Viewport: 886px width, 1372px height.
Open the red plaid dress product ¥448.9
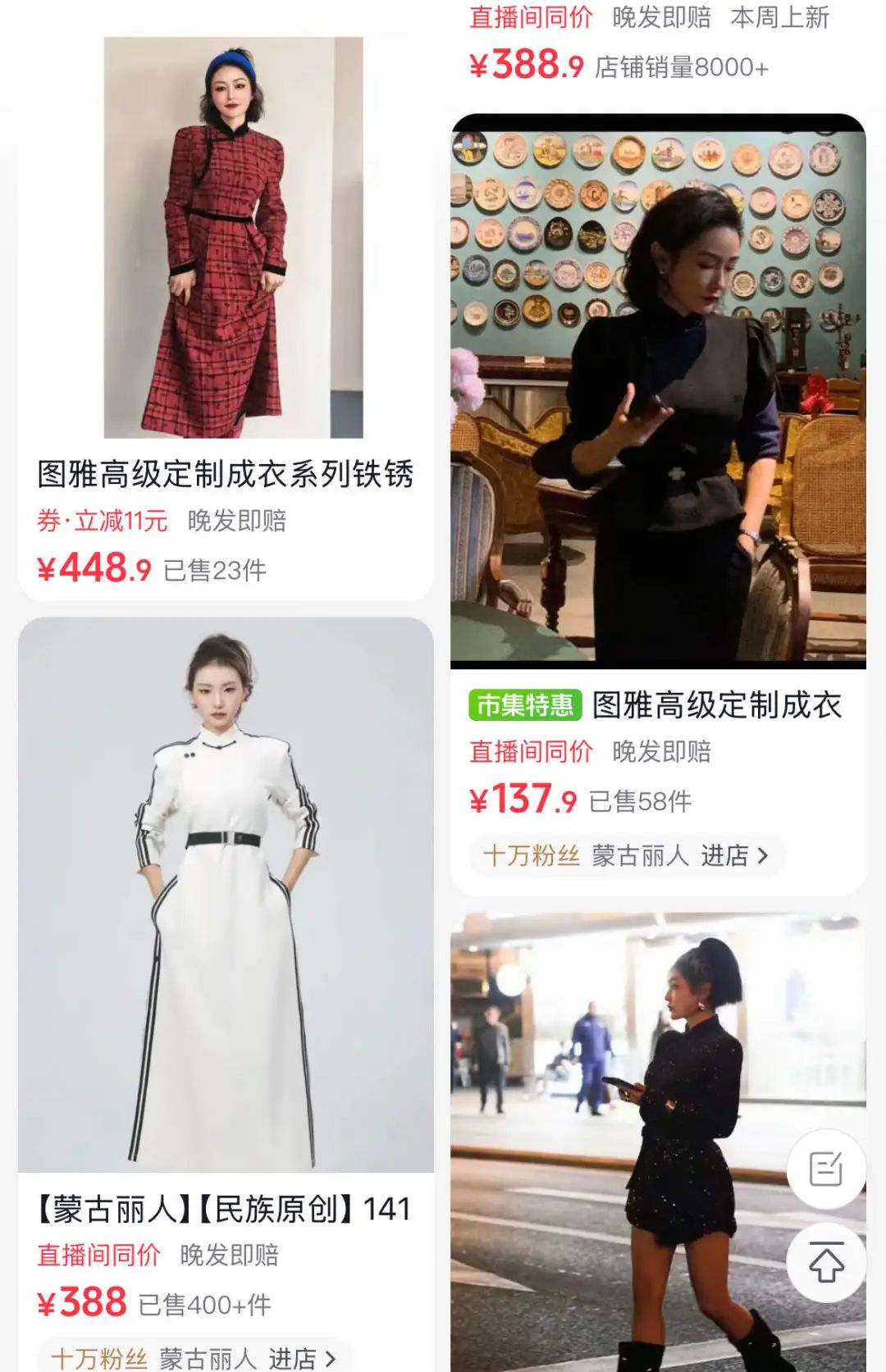233,238
